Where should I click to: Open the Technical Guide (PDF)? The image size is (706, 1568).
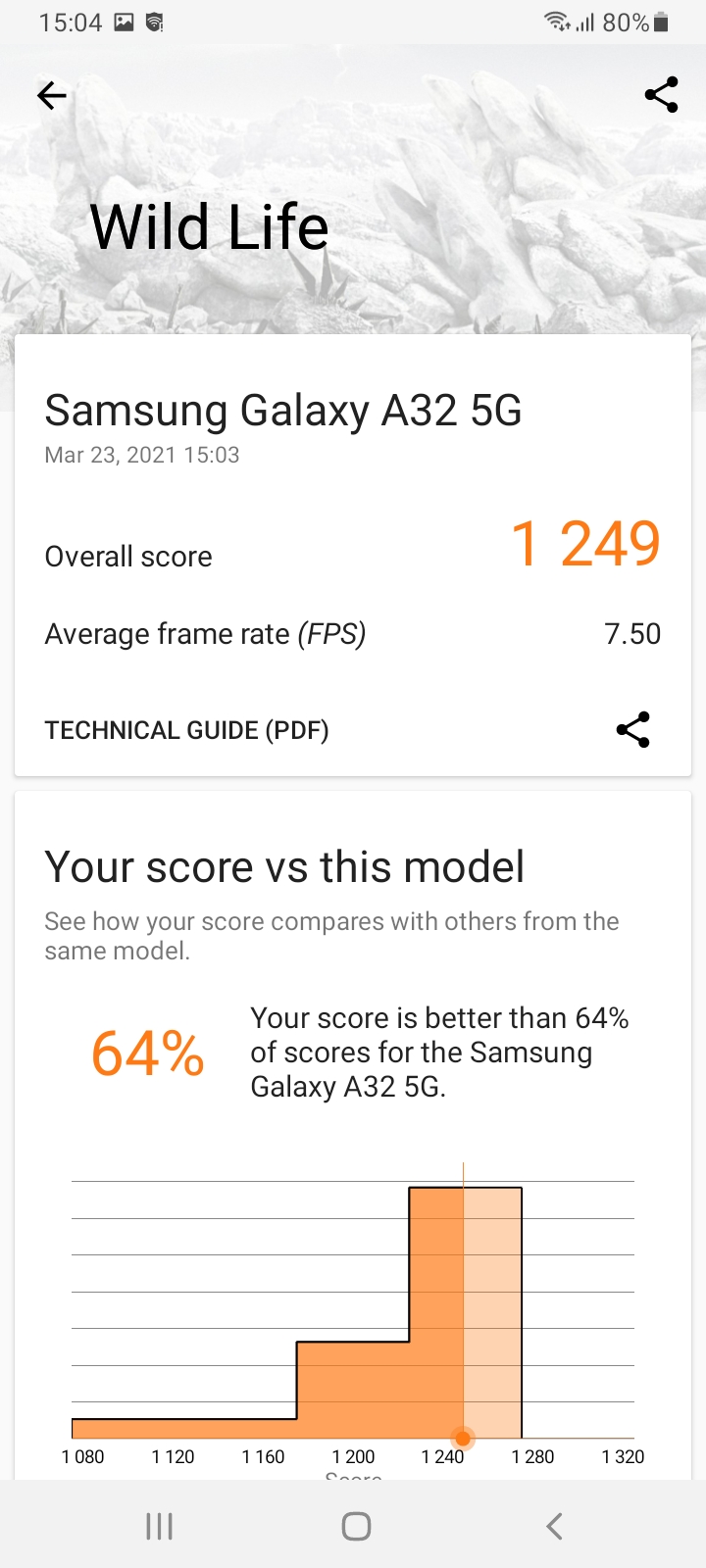(187, 730)
